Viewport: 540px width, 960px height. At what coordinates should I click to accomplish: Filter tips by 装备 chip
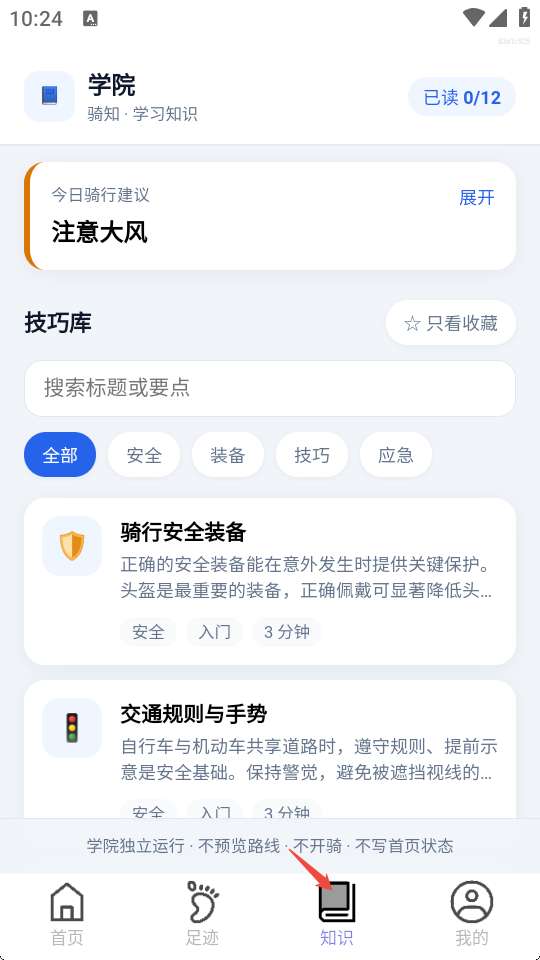point(228,455)
